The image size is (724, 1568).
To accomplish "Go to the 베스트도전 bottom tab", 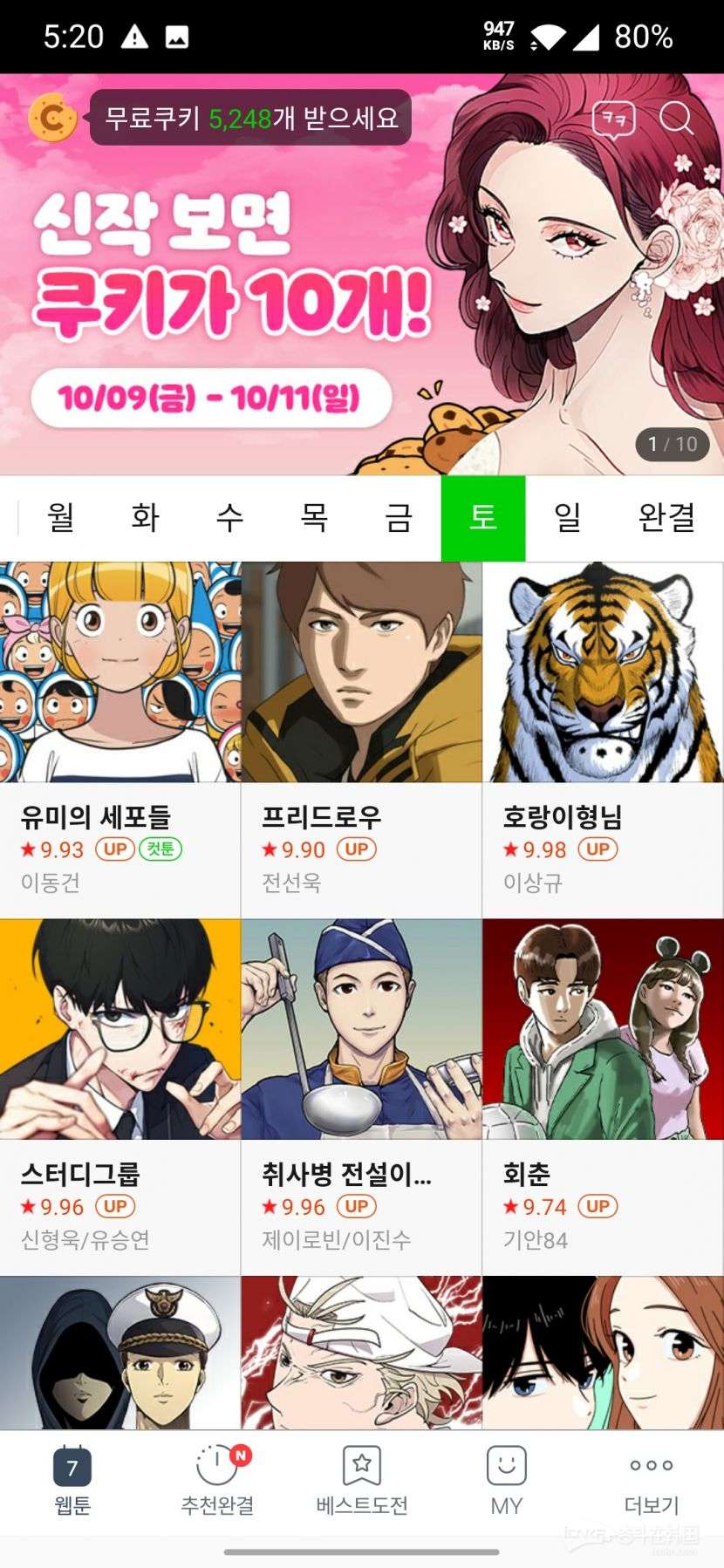I will pyautogui.click(x=362, y=1481).
